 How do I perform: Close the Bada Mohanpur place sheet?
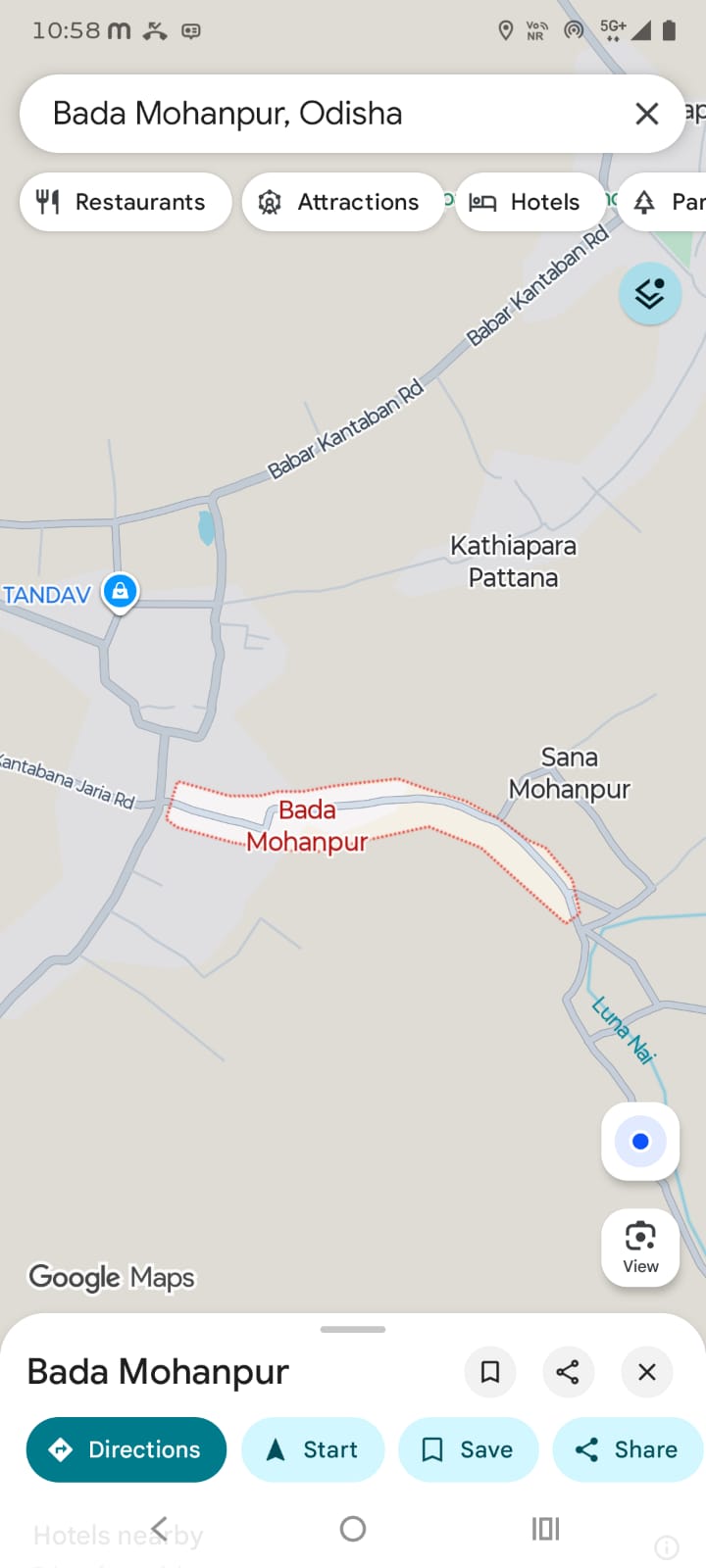click(x=646, y=1371)
